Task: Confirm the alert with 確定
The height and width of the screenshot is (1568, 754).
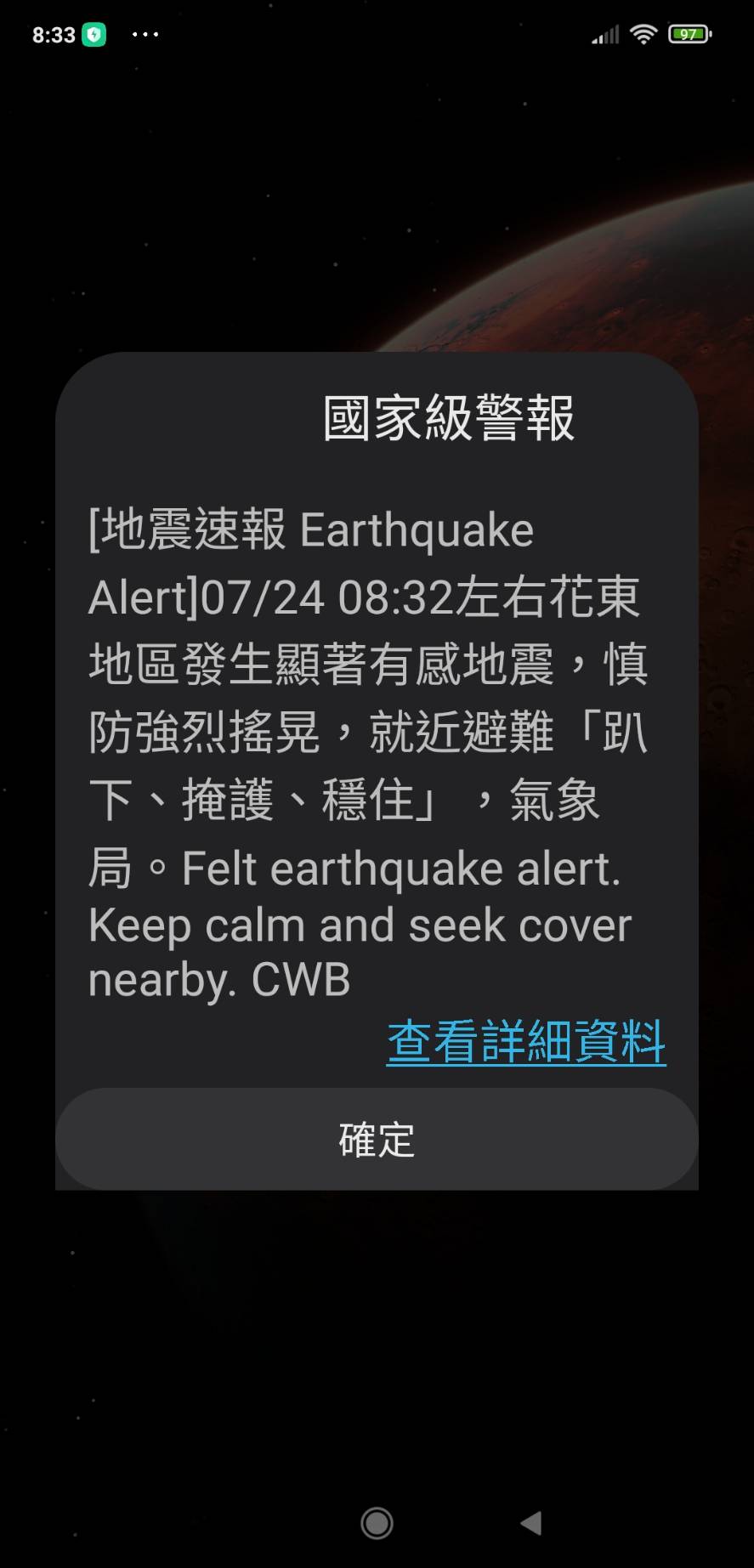Action: tap(377, 1140)
